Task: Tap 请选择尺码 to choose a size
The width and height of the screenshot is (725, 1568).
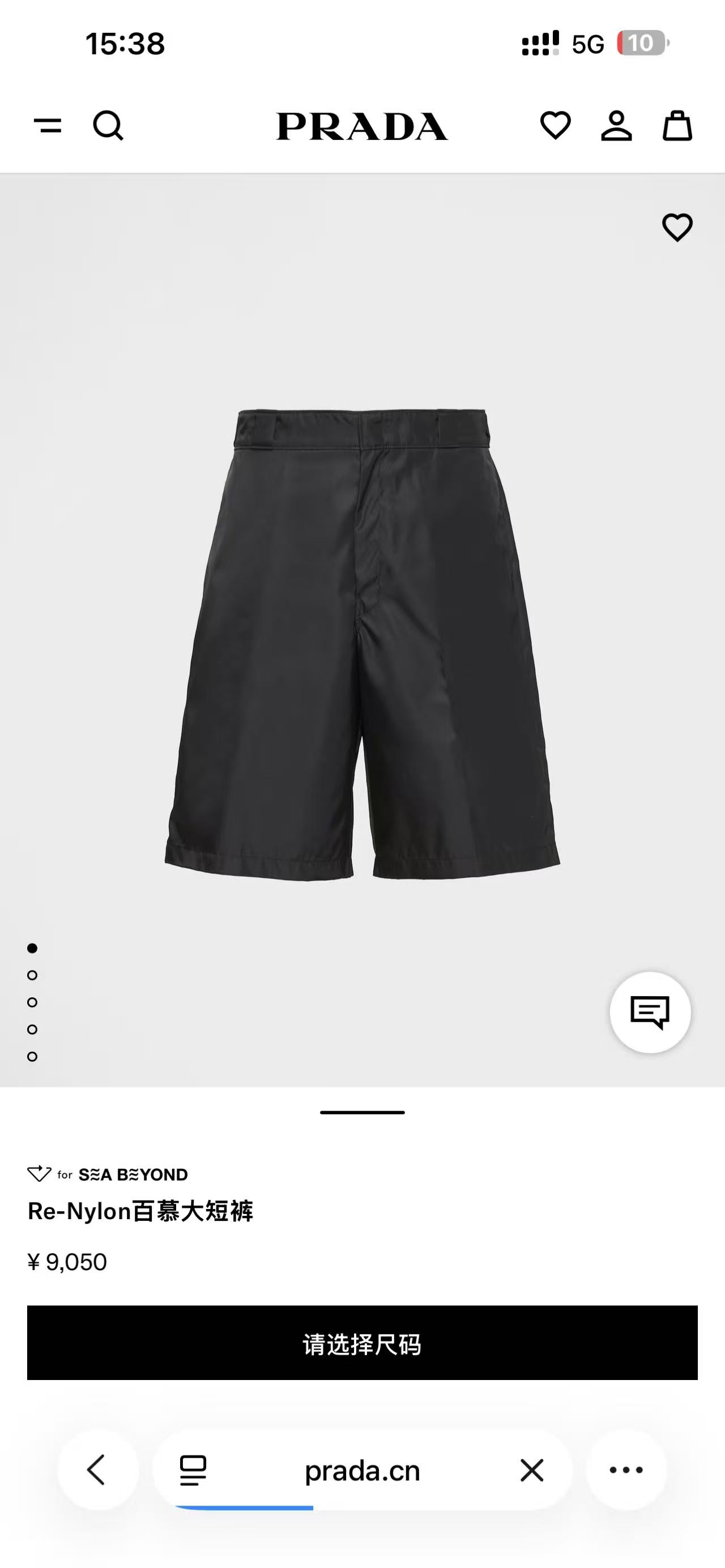Action: coord(362,1343)
